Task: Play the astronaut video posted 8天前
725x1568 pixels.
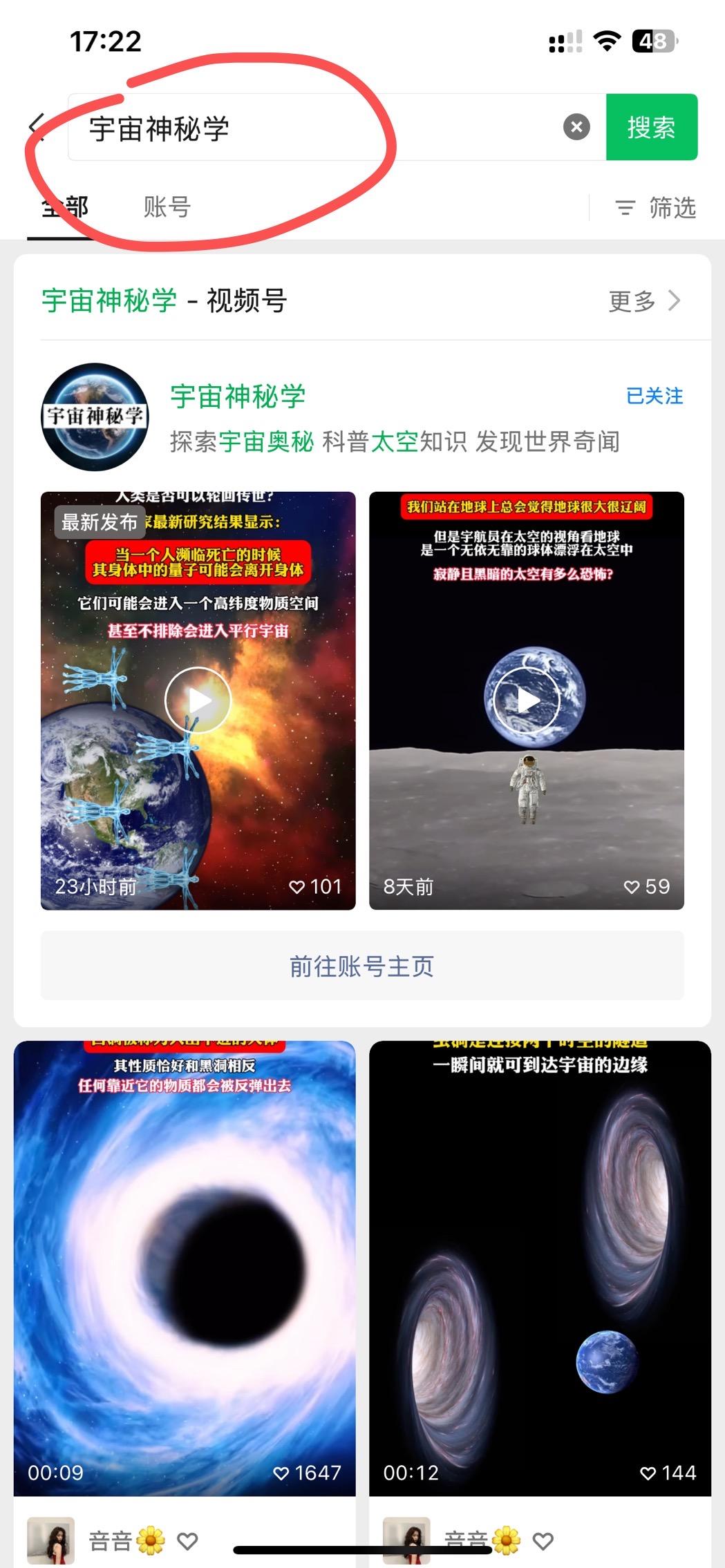Action: pos(527,700)
